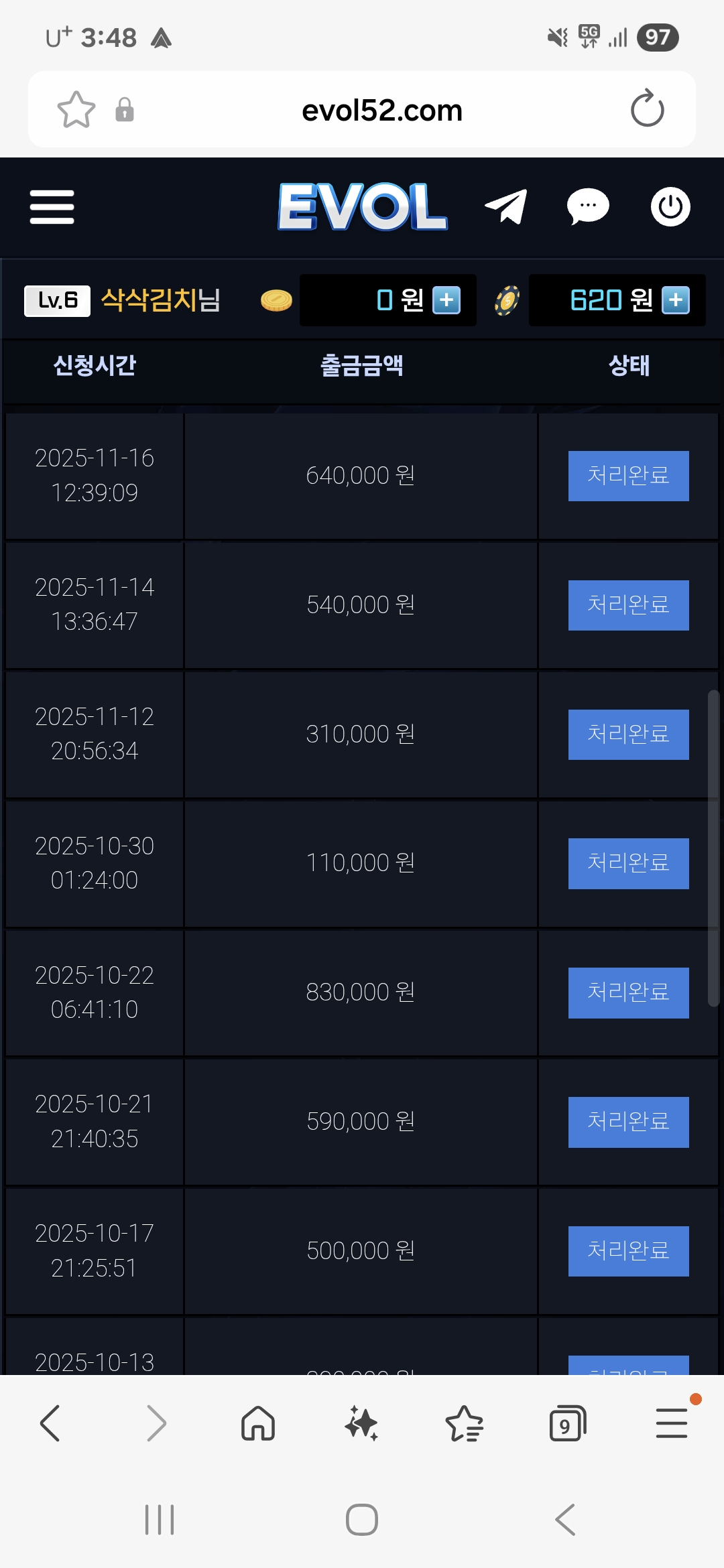Add funds with the plus beside 0 원
Screen dimensions: 724x1568
(x=446, y=300)
